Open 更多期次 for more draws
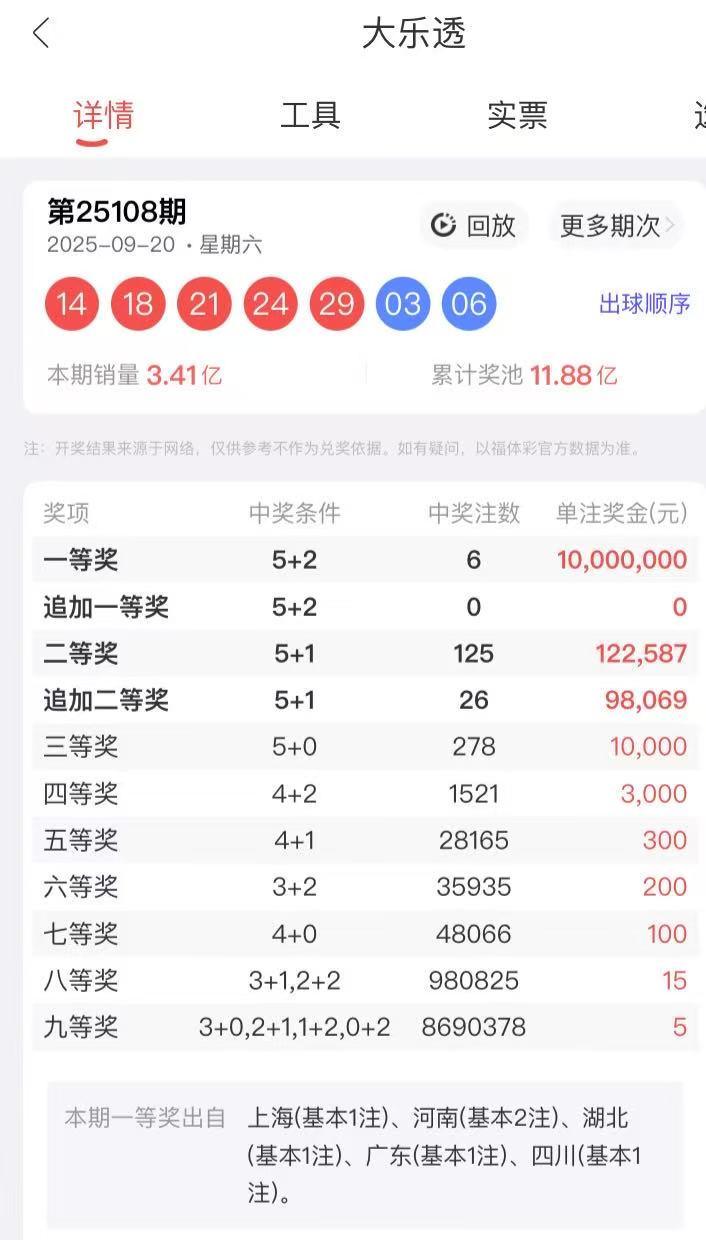This screenshot has height=1240, width=706. [x=616, y=226]
